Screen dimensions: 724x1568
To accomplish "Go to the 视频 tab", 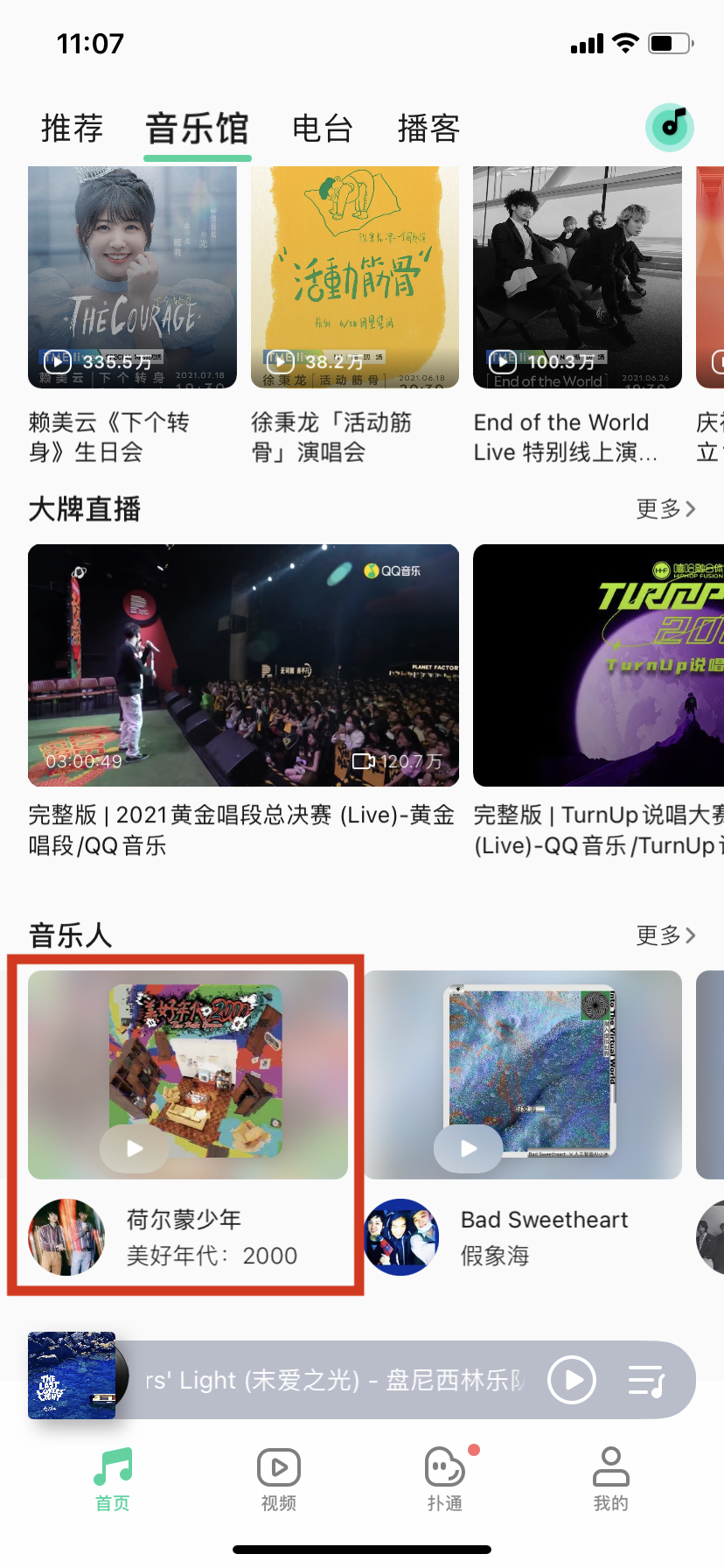I will pyautogui.click(x=278, y=1479).
